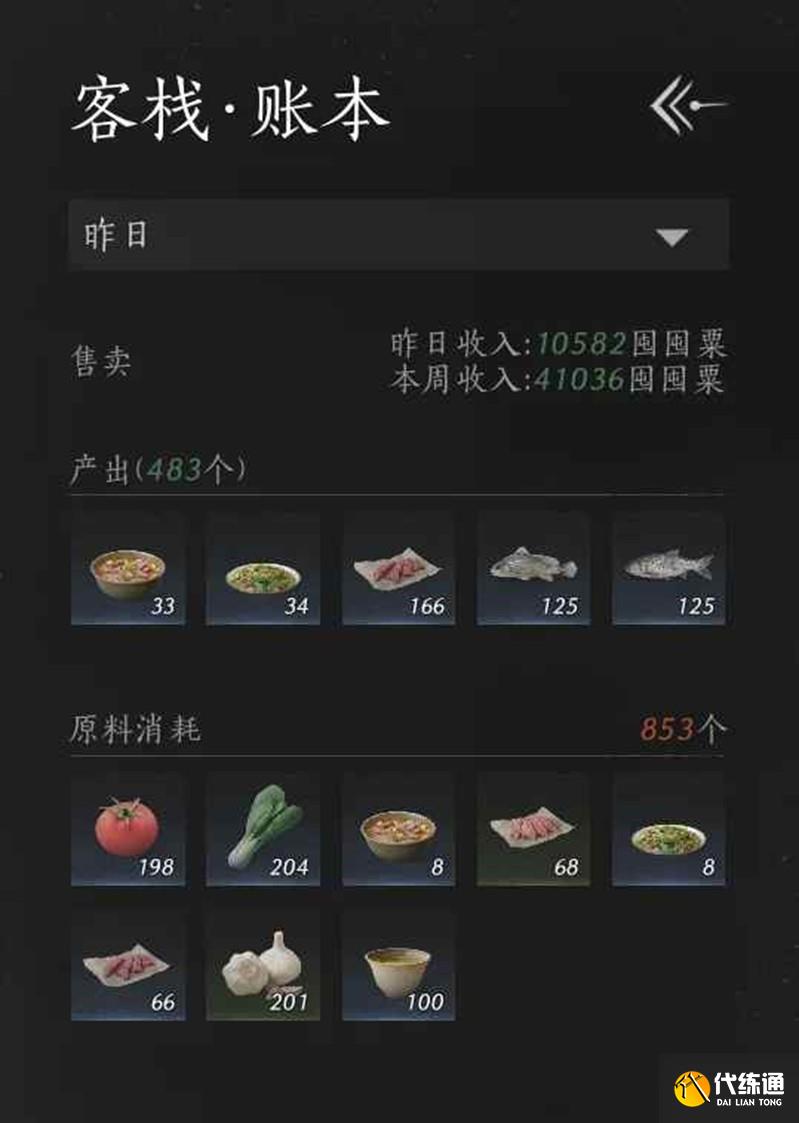This screenshot has width=799, height=1123.
Task: Collapse the ledger panel with the arrow icon
Action: click(x=688, y=105)
